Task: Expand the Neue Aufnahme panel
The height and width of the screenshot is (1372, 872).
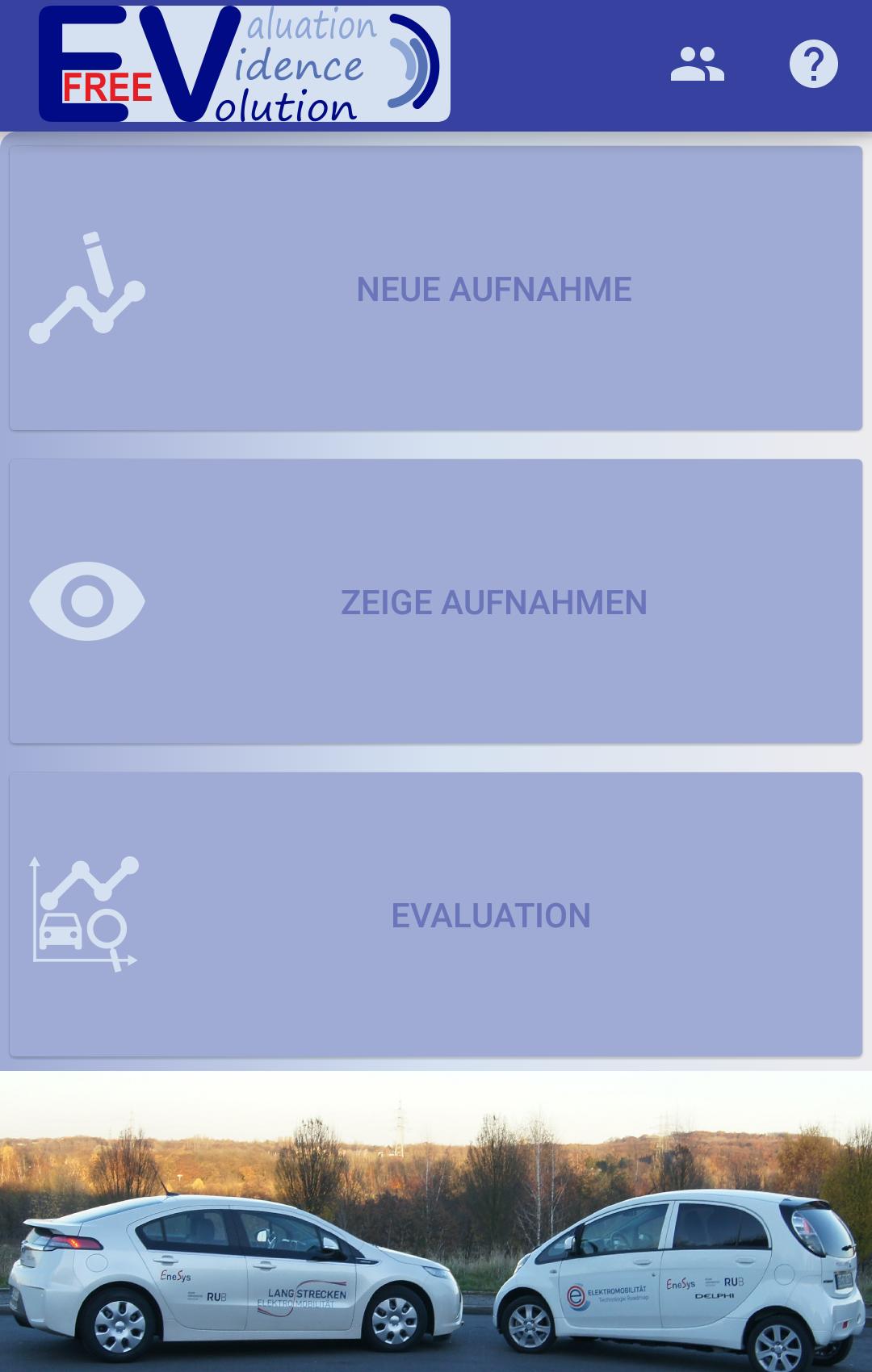Action: coord(436,289)
